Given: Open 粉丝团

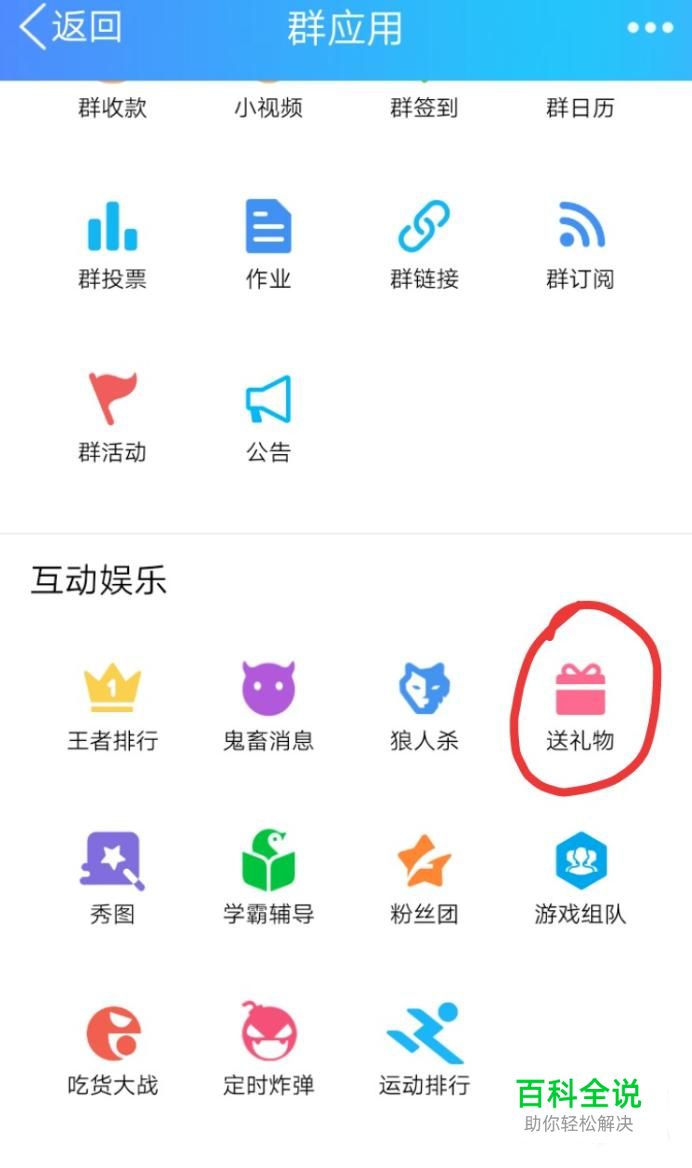Looking at the screenshot, I should click(x=424, y=879).
